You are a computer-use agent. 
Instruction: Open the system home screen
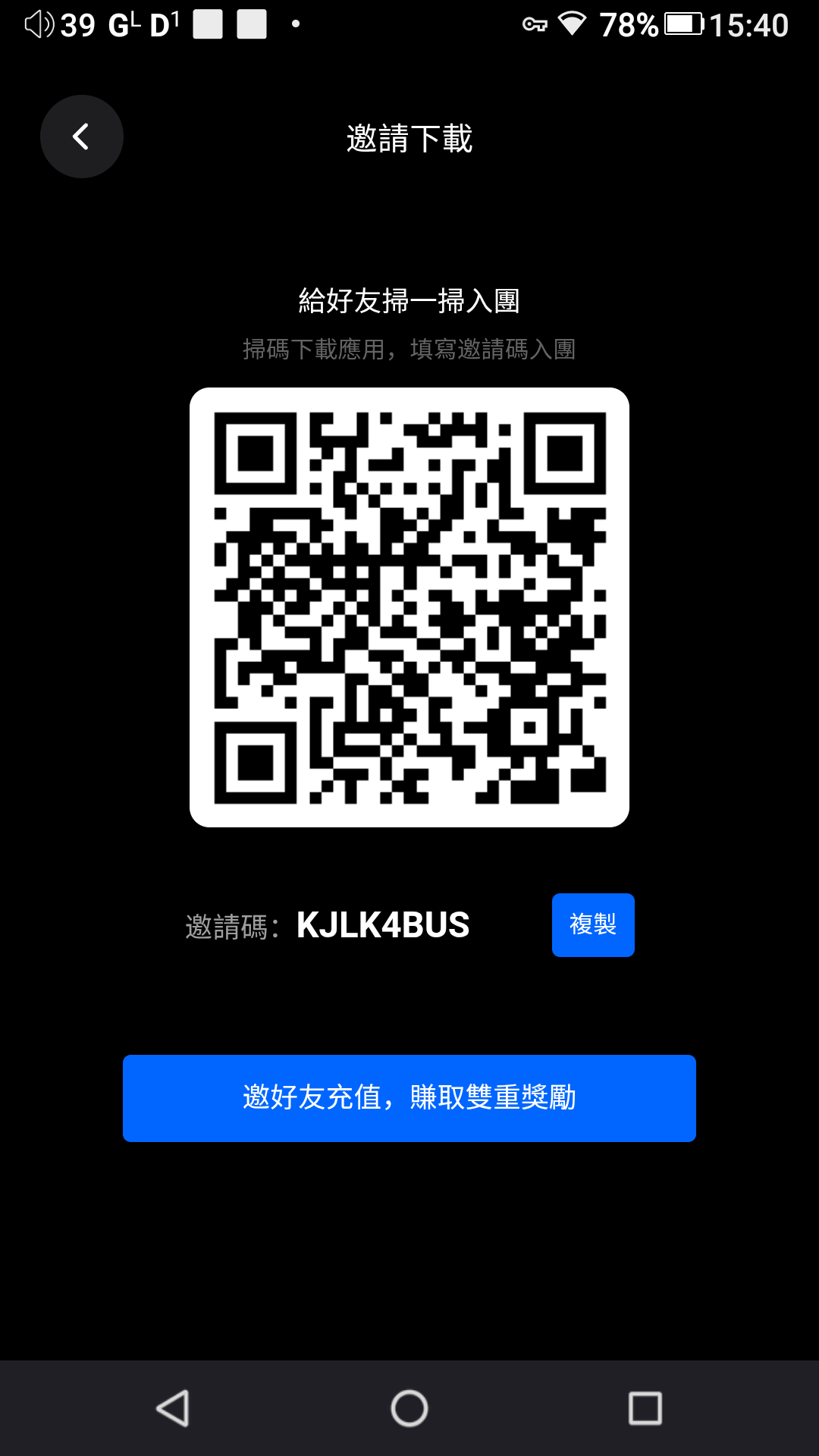(x=409, y=1408)
